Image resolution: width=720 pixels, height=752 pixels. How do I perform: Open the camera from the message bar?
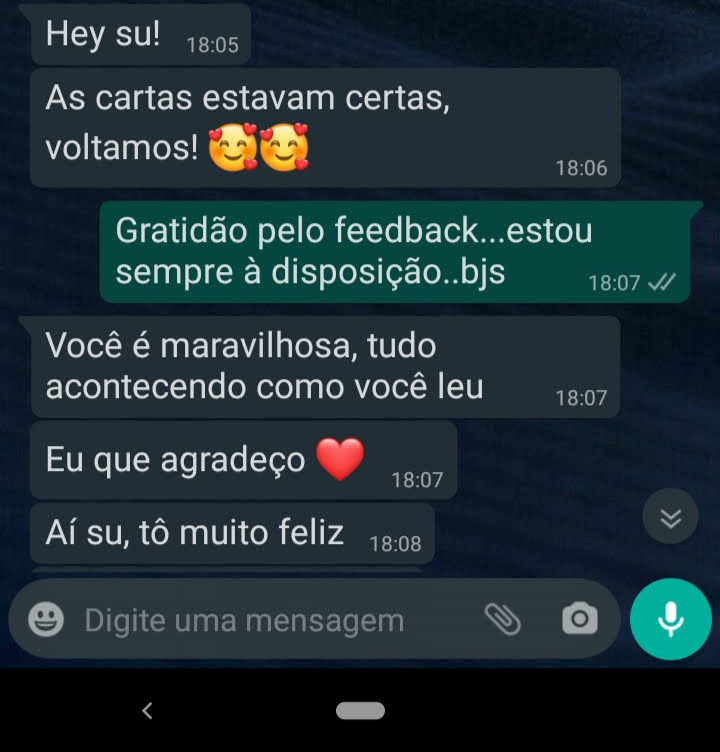579,620
